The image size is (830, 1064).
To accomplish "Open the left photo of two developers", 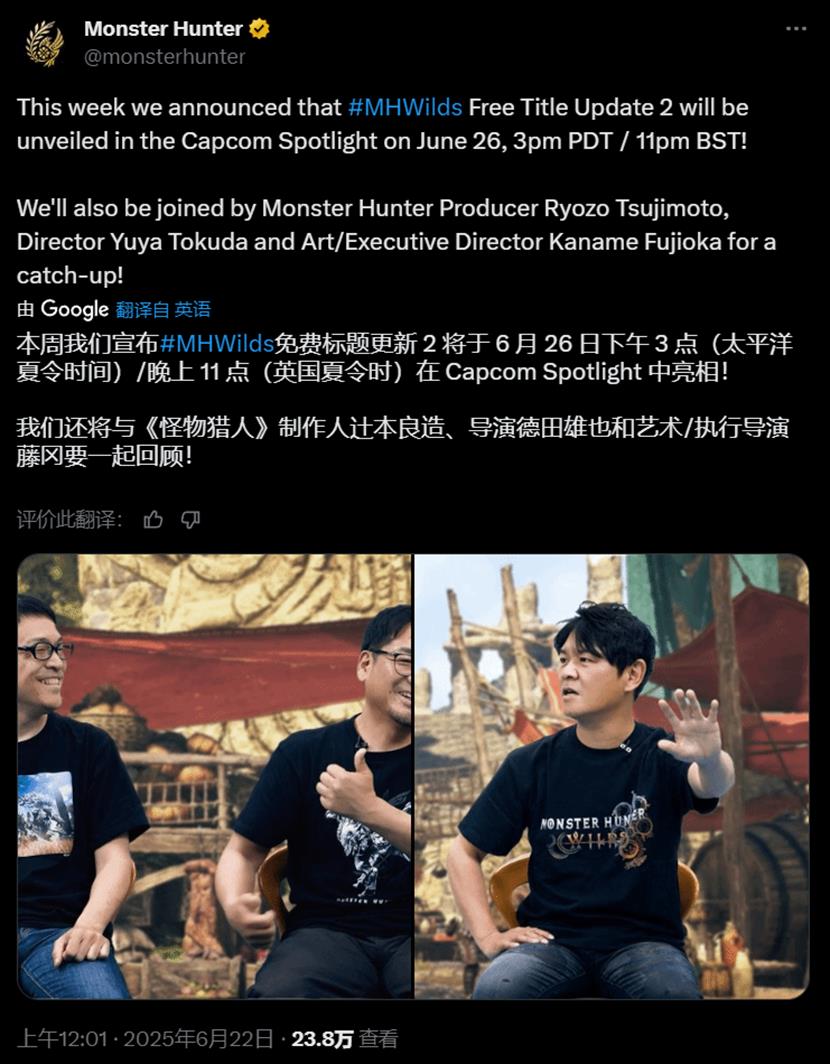I will point(214,776).
